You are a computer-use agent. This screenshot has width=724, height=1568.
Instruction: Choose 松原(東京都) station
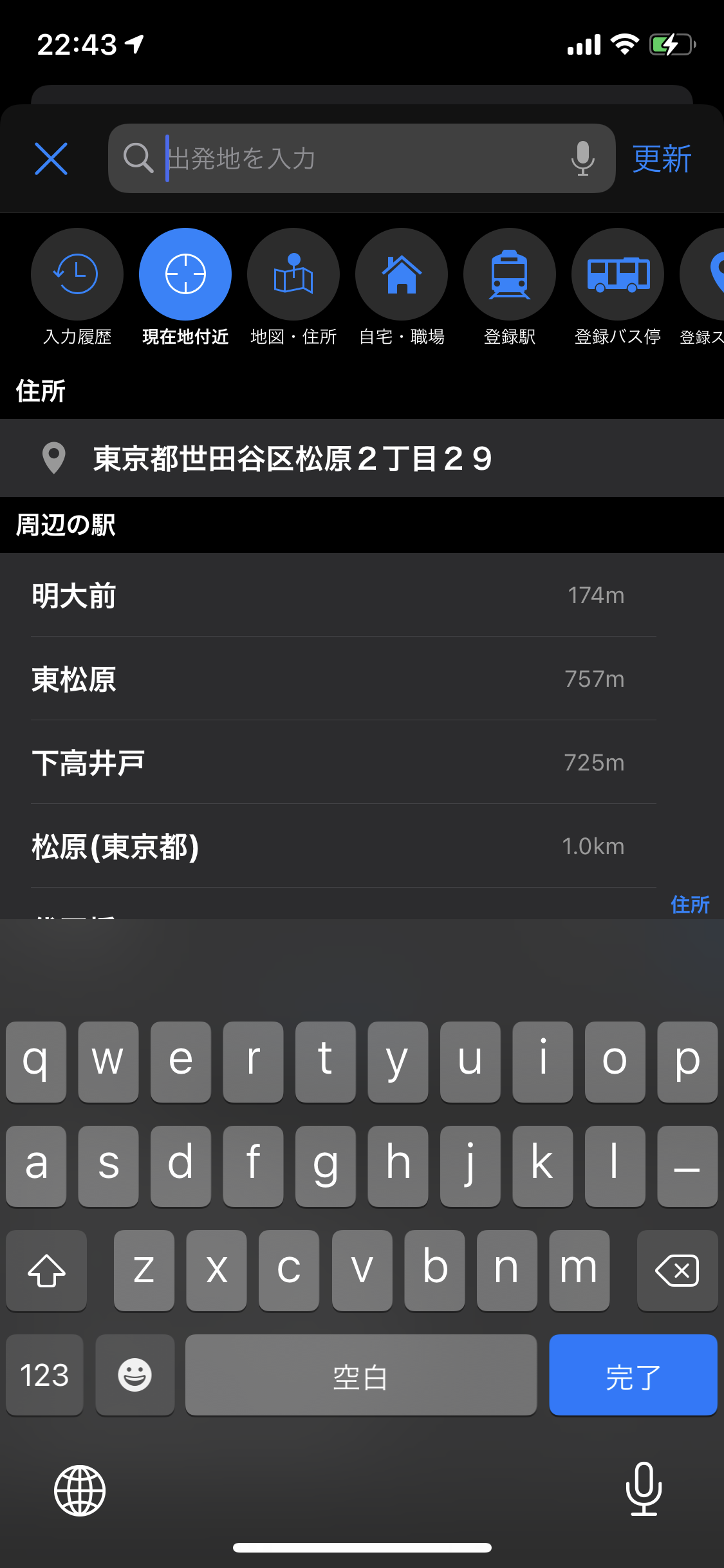pyautogui.click(x=328, y=846)
